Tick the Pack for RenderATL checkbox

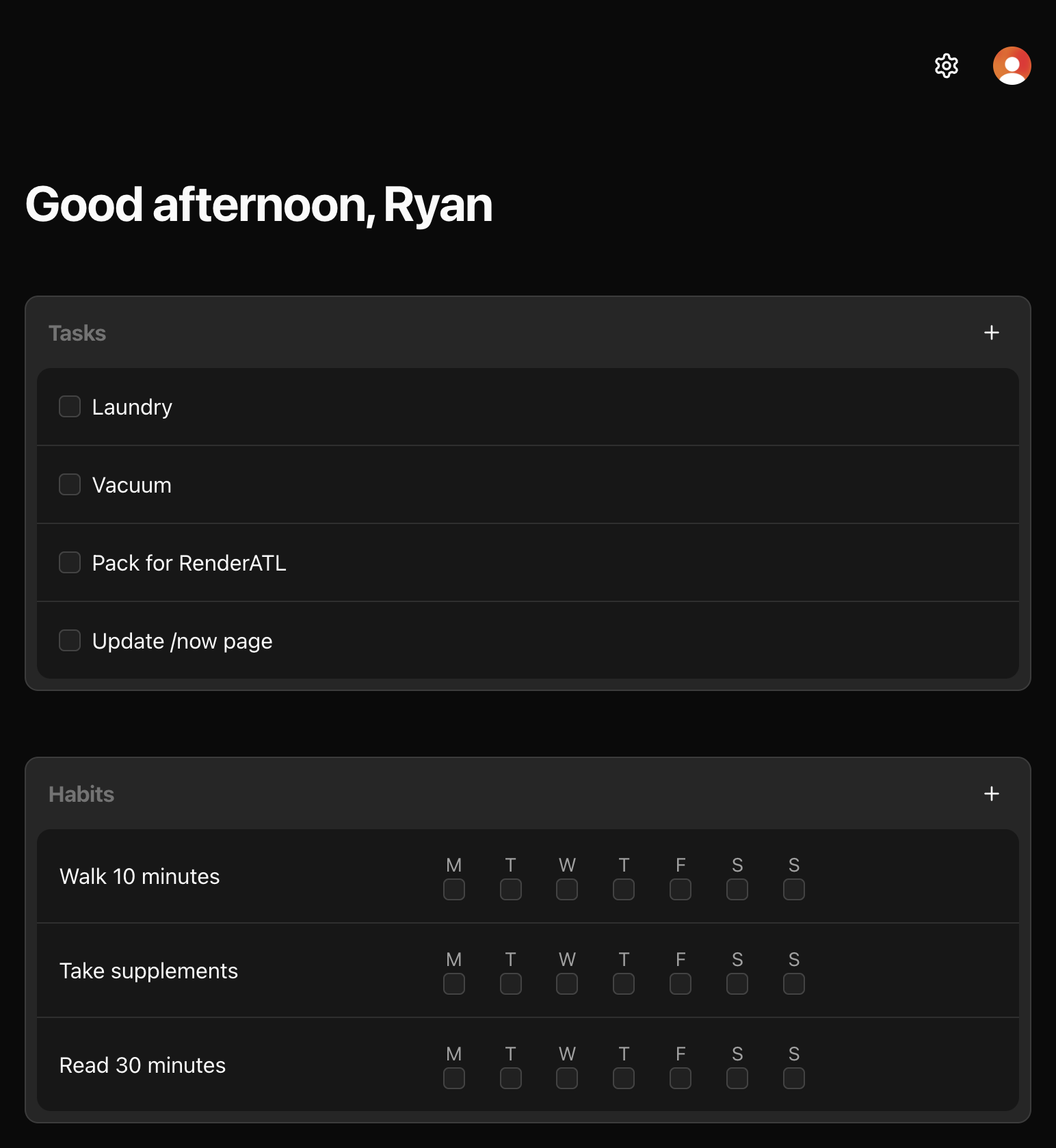(x=70, y=562)
